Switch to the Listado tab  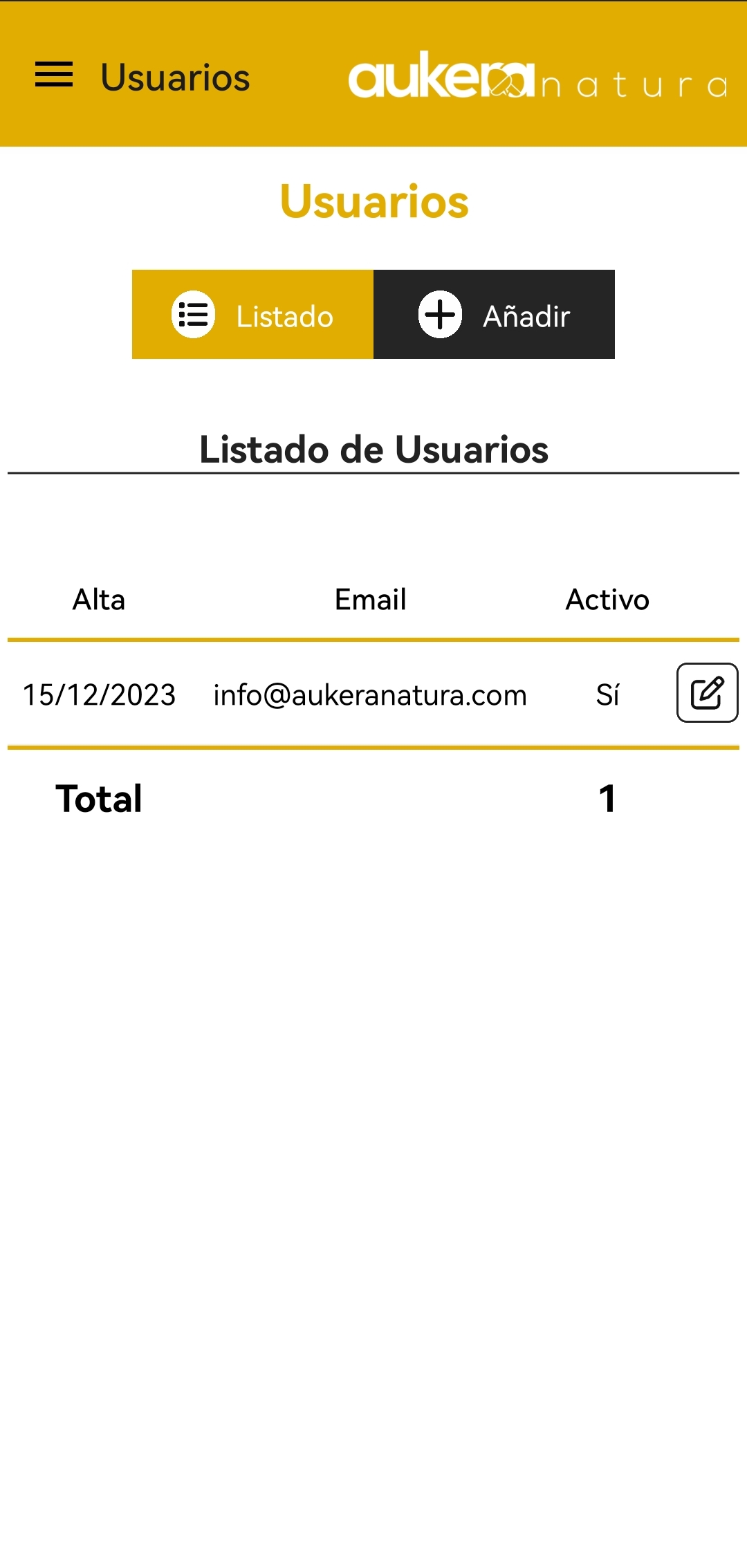pos(252,315)
